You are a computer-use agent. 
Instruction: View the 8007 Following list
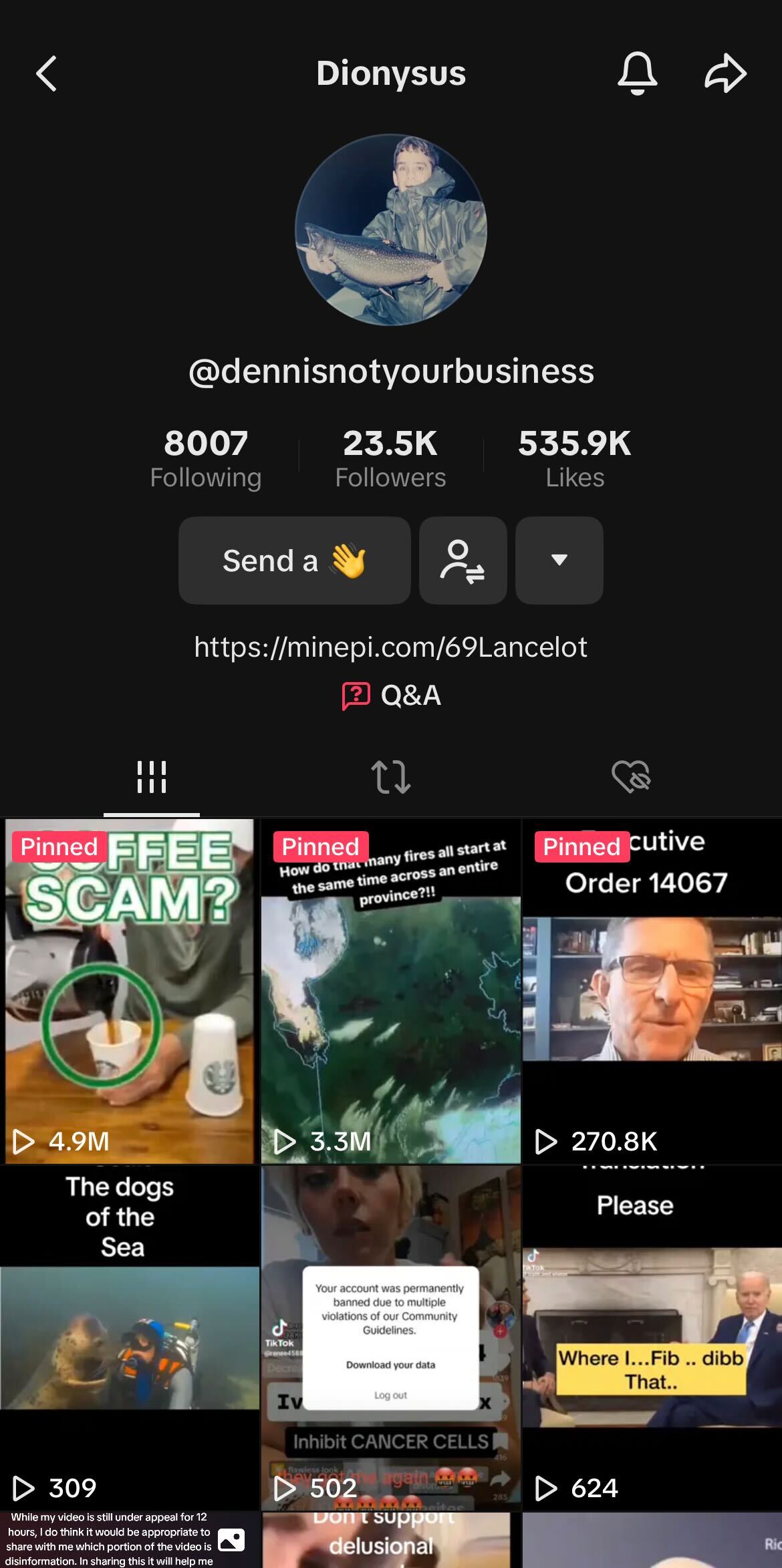(x=206, y=459)
